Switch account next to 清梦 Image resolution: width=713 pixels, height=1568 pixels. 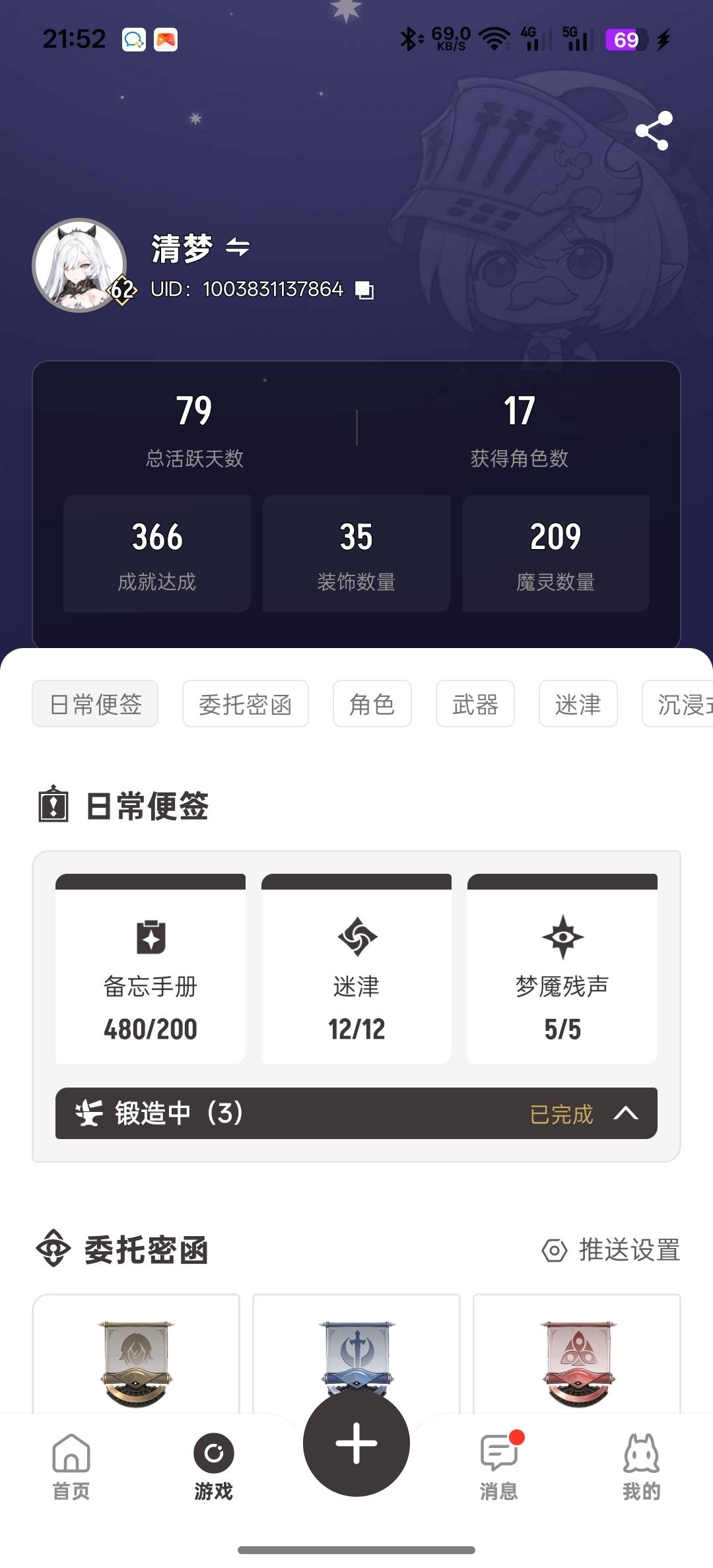pyautogui.click(x=238, y=248)
